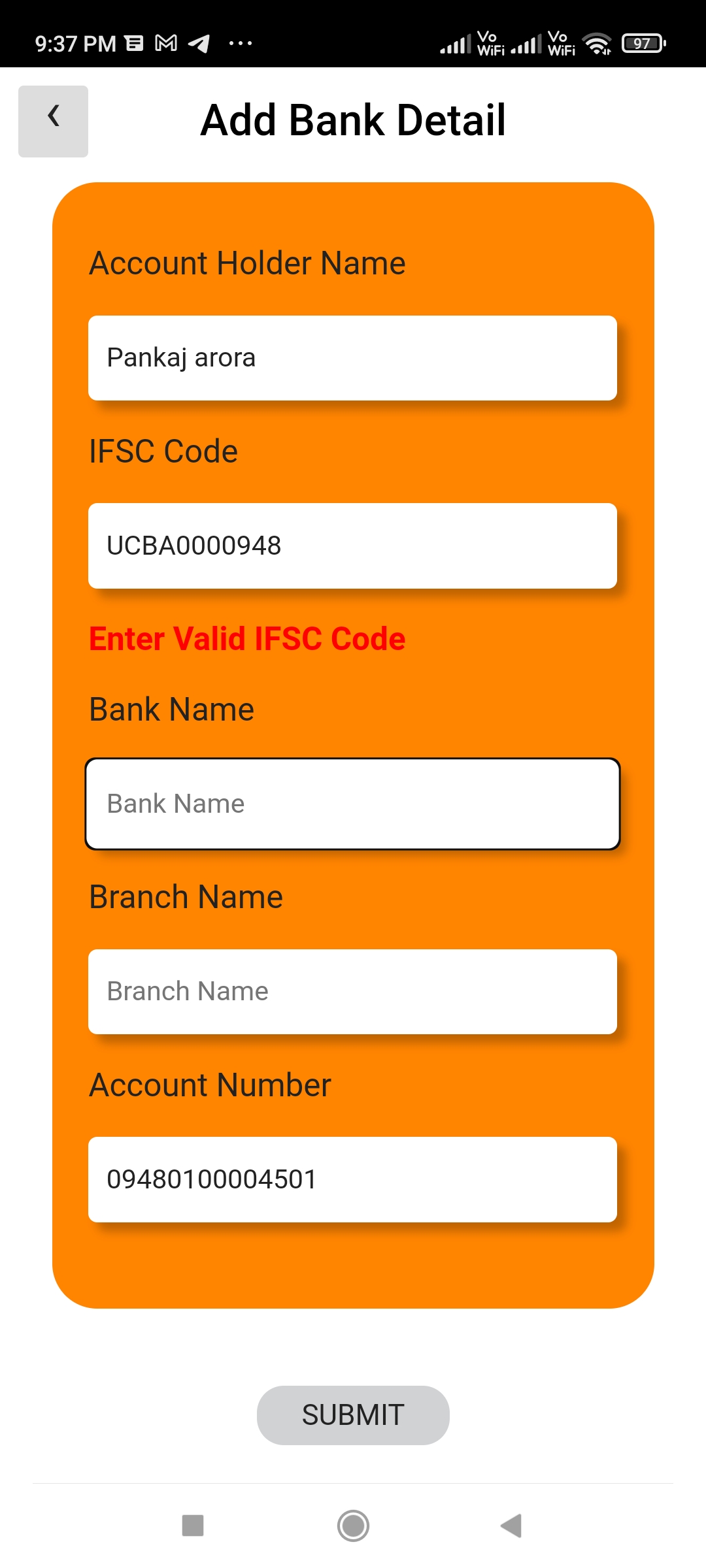Submit the bank details
This screenshot has width=706, height=1568.
(353, 1415)
